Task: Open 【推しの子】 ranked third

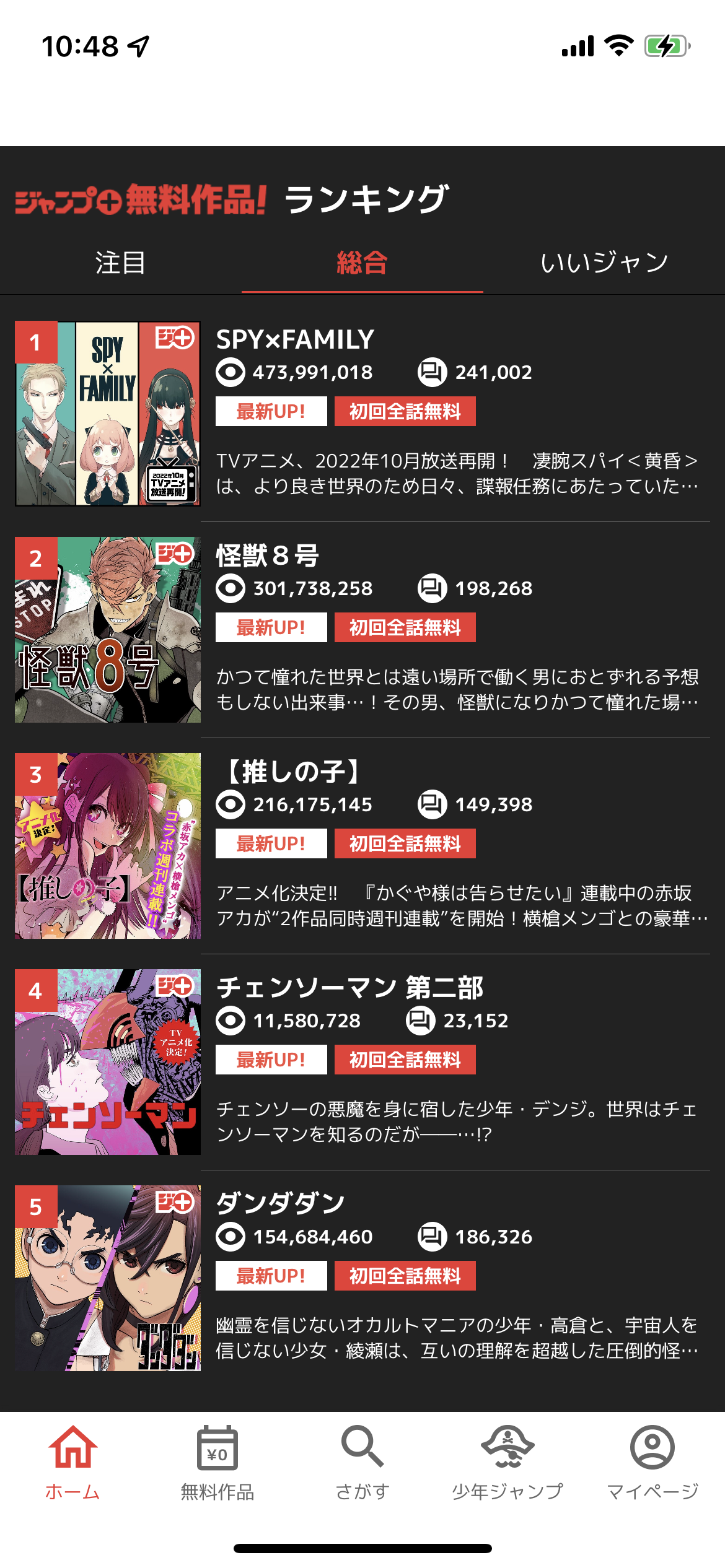Action: click(x=362, y=845)
